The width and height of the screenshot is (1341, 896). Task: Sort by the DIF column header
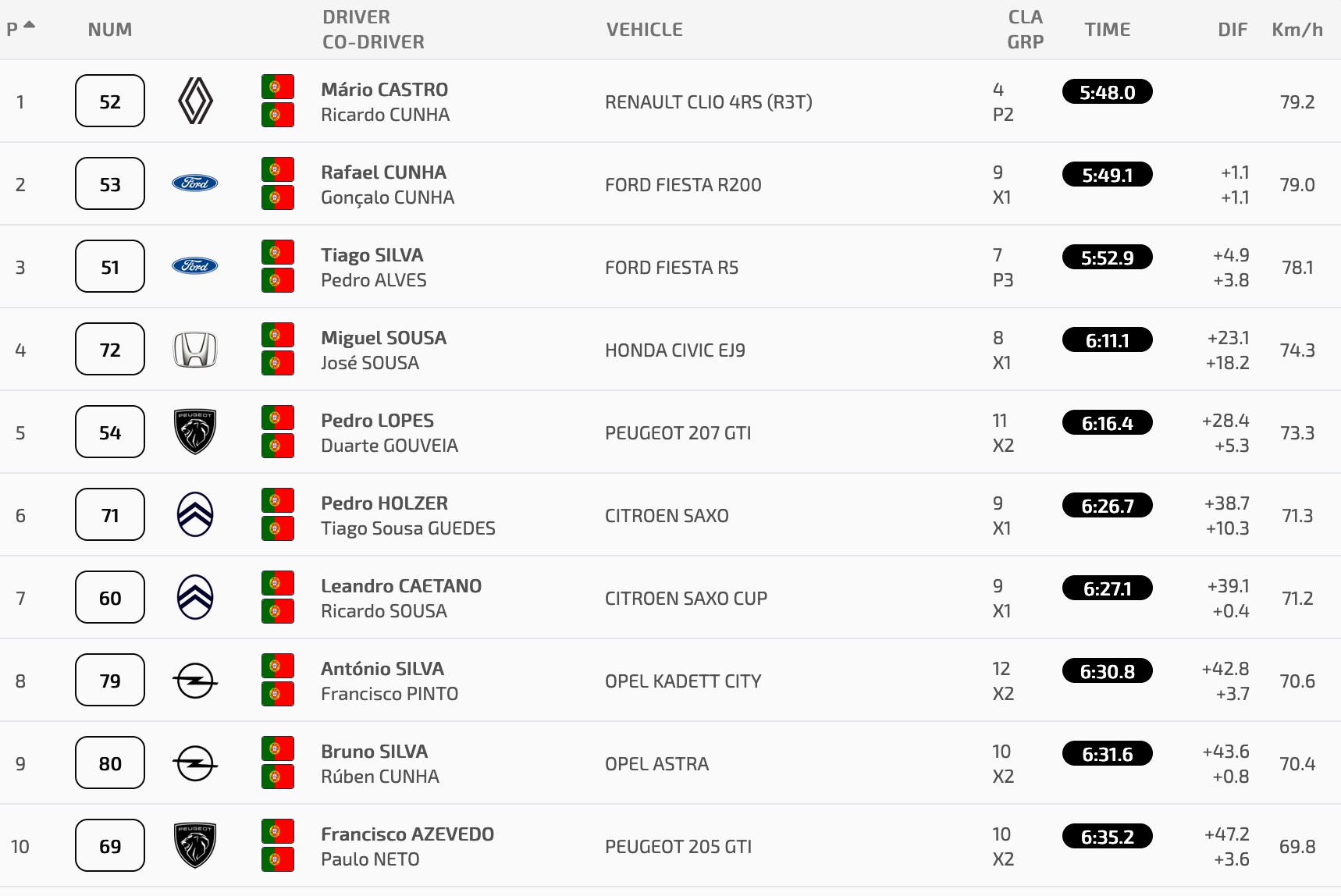pos(1232,30)
